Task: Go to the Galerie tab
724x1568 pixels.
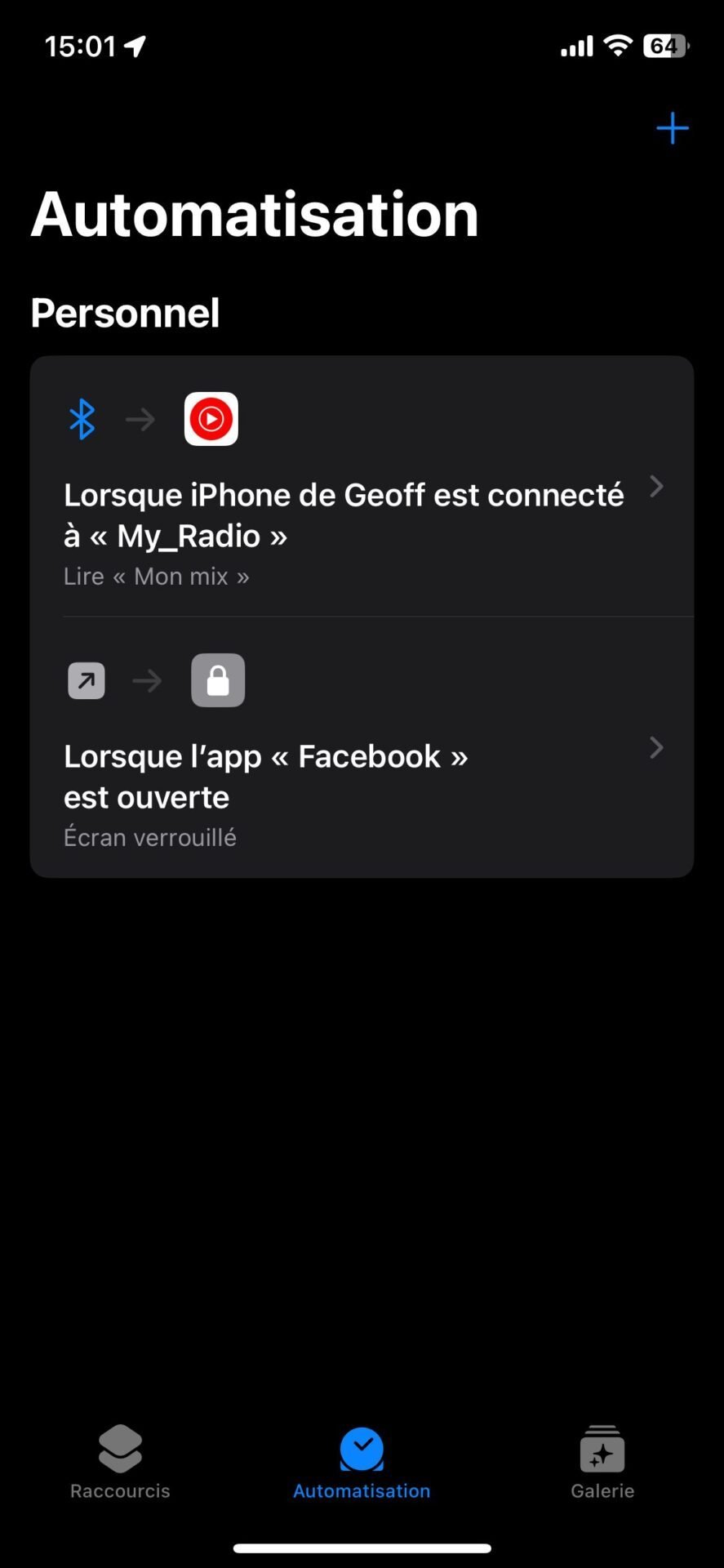Action: [602, 1463]
